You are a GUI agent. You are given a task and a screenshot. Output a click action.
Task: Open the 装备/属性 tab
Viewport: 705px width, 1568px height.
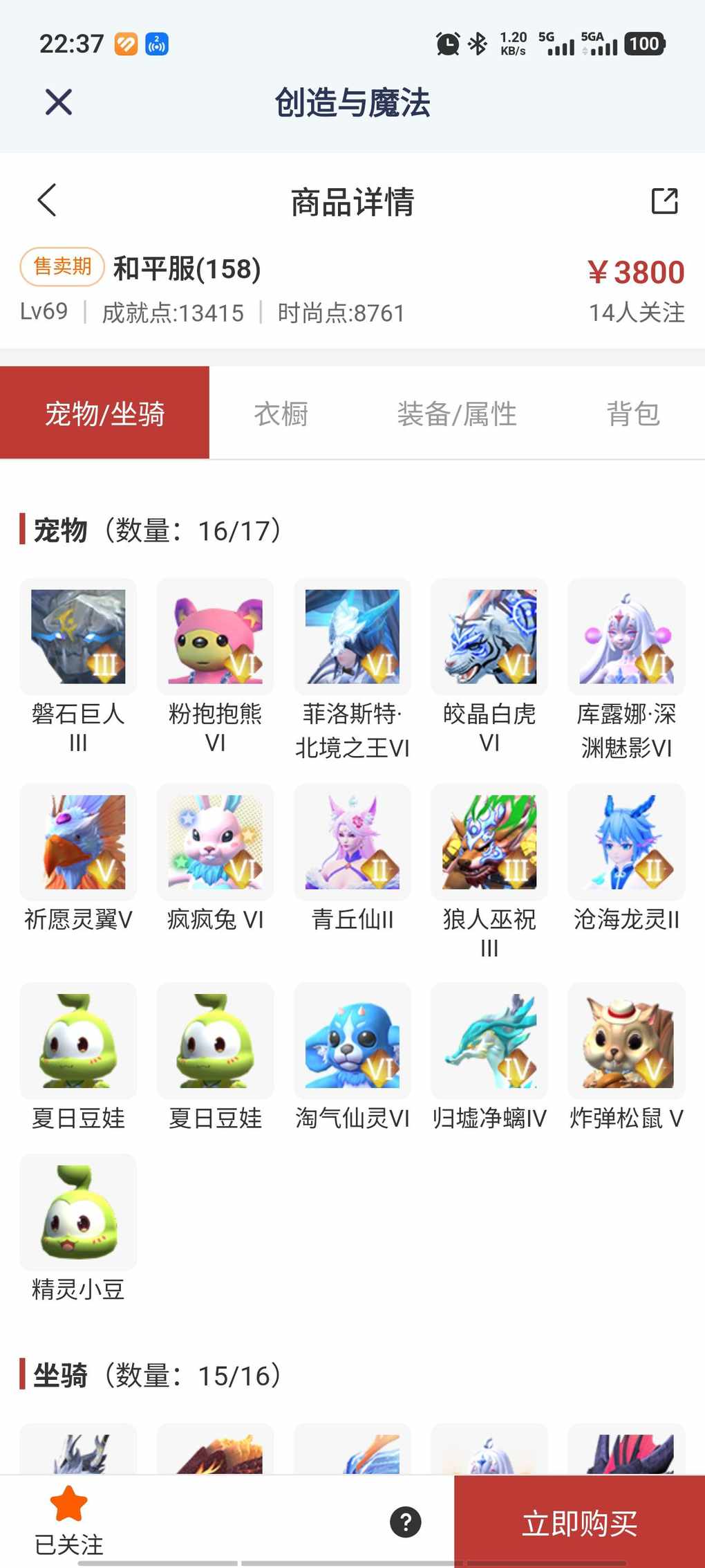(x=457, y=414)
